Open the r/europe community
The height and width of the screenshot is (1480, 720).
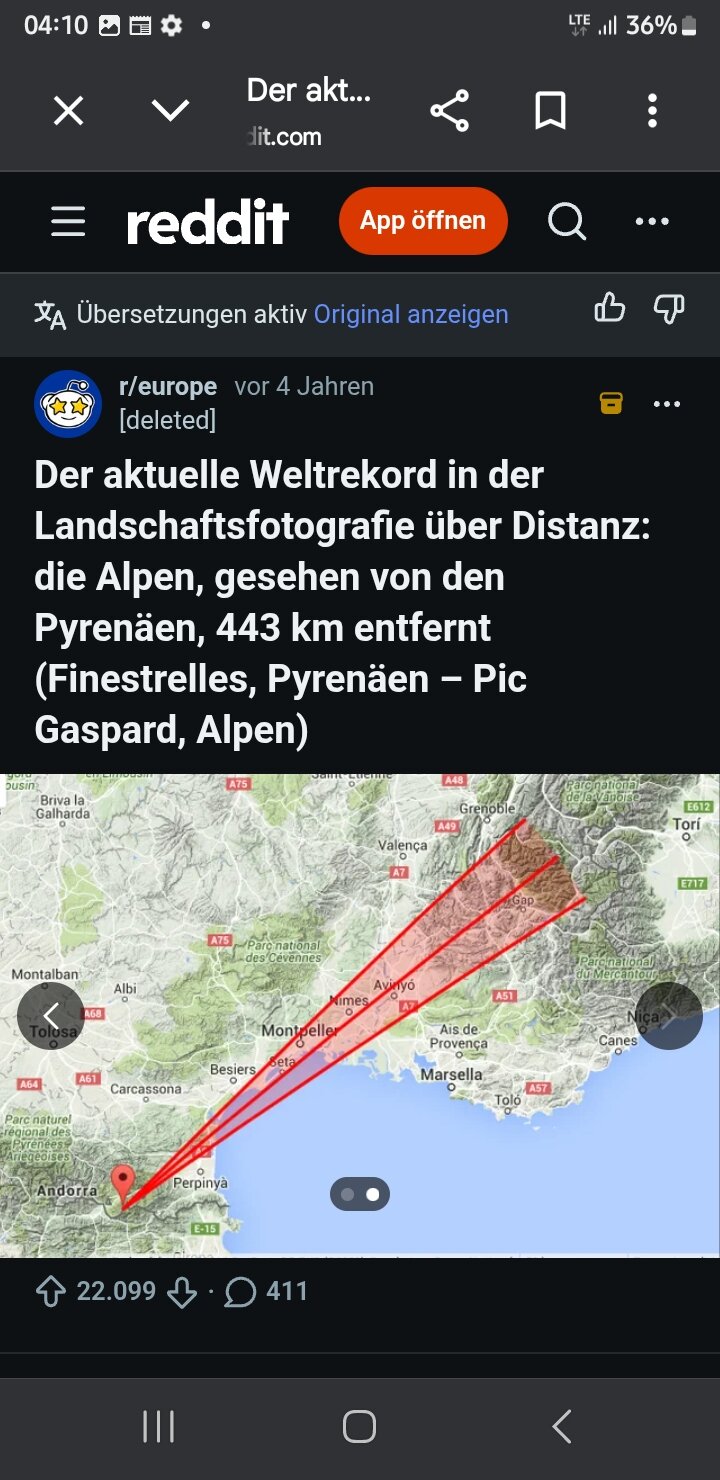tap(168, 387)
